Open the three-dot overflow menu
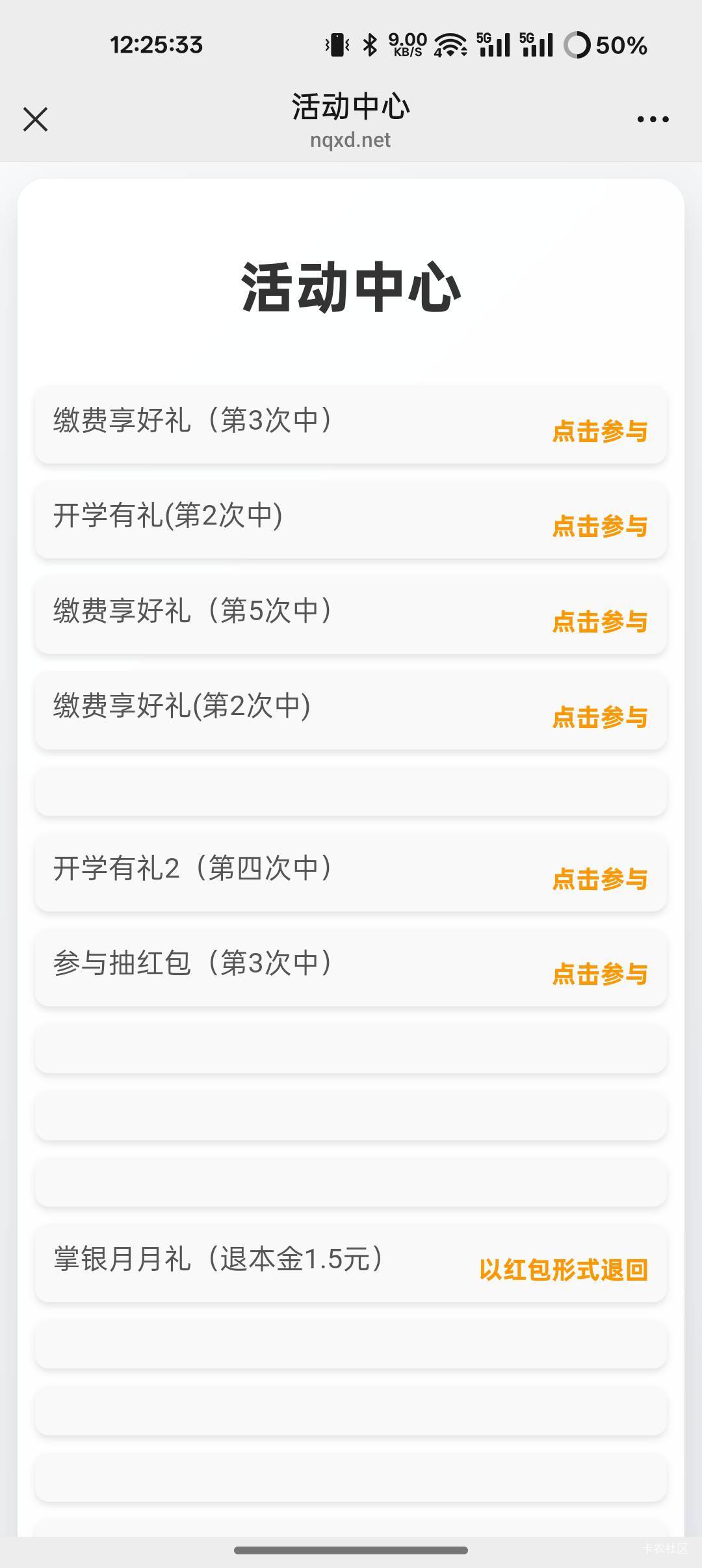 click(x=653, y=120)
